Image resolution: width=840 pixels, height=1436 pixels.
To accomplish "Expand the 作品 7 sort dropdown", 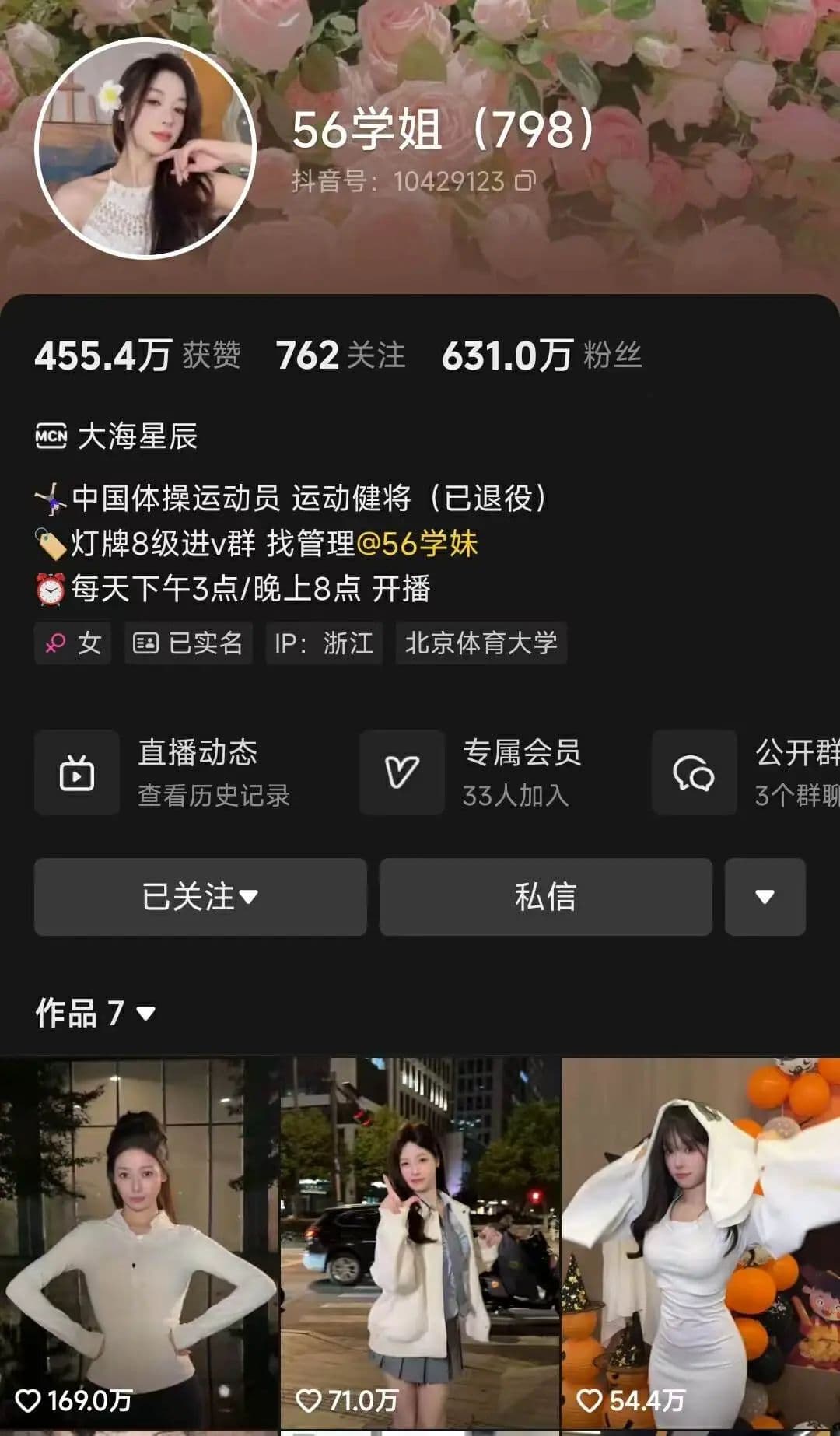I will pyautogui.click(x=95, y=1013).
